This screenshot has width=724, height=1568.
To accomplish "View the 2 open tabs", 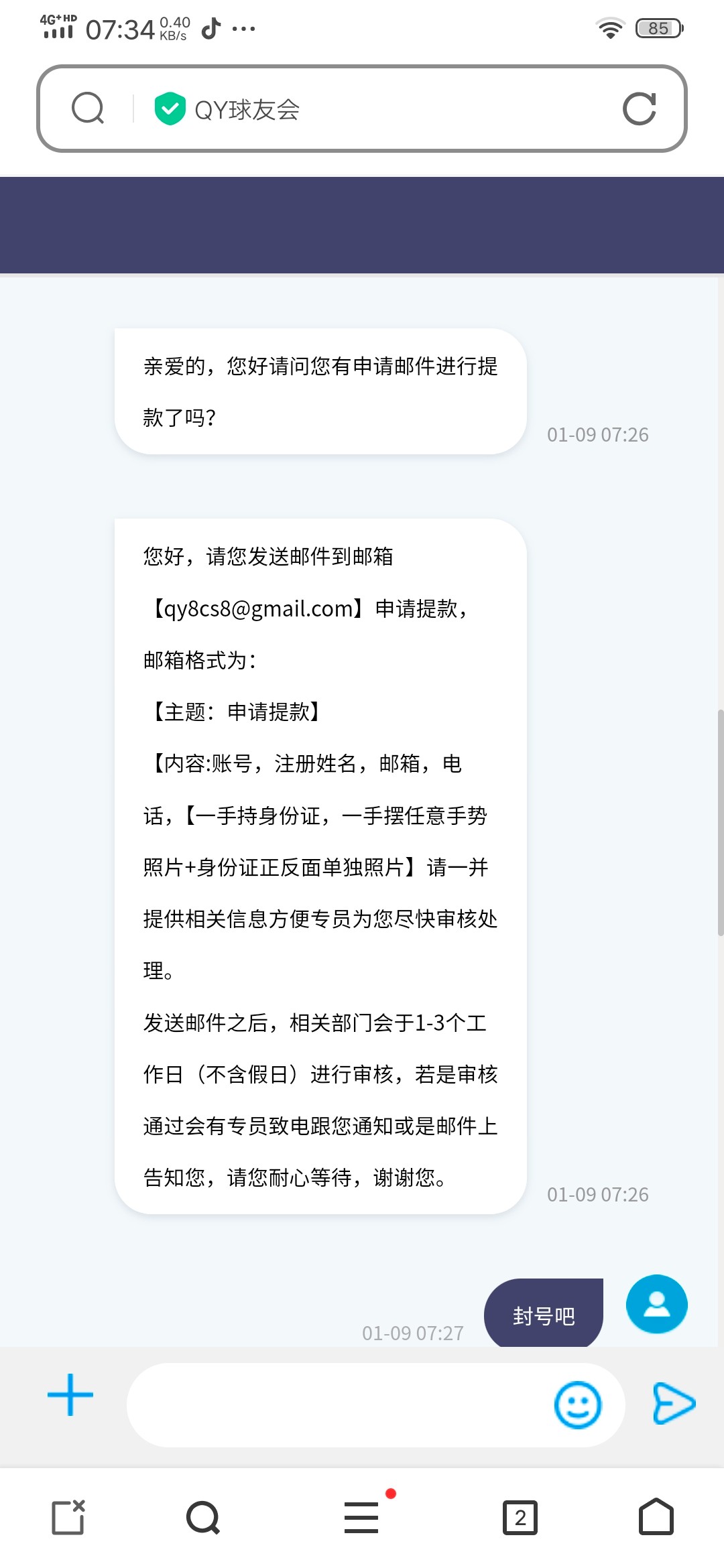I will [x=520, y=1517].
